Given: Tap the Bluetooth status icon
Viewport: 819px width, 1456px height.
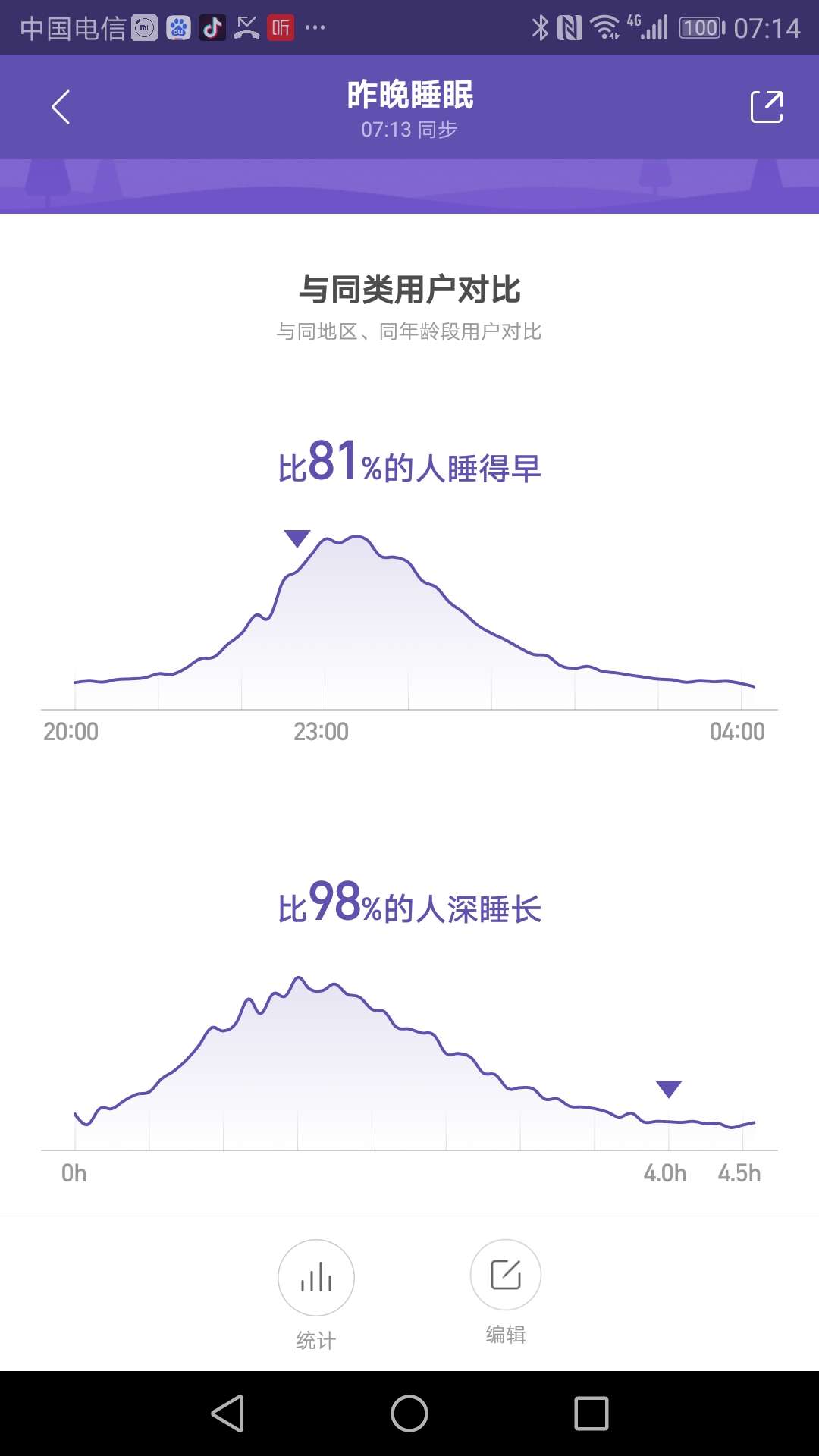Looking at the screenshot, I should pyautogui.click(x=540, y=27).
